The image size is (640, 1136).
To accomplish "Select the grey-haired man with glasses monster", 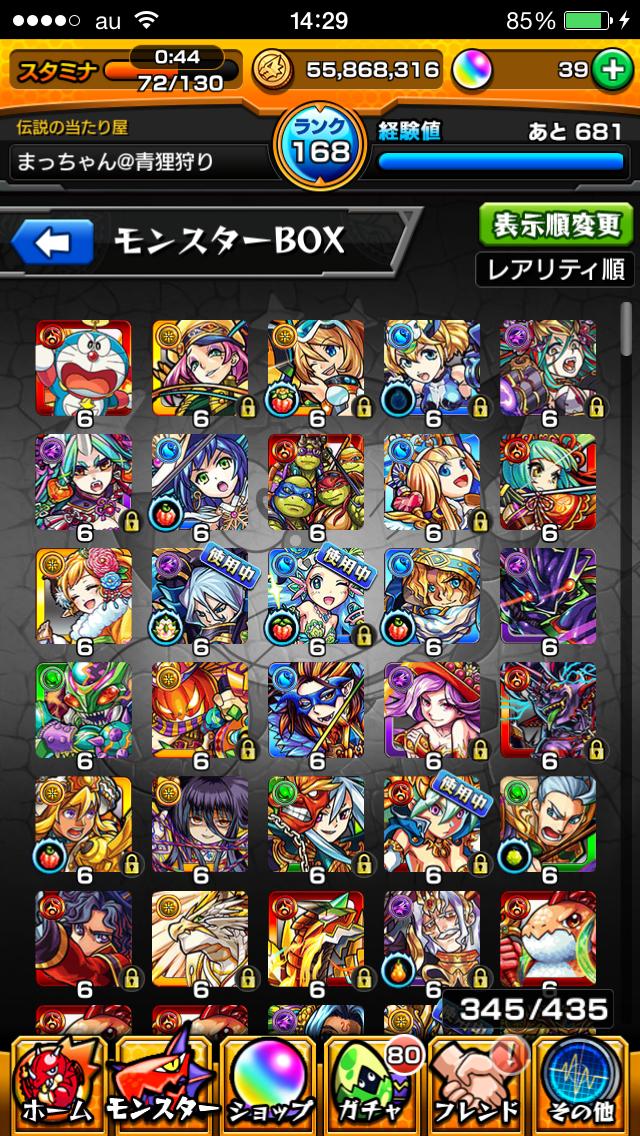I will (547, 824).
